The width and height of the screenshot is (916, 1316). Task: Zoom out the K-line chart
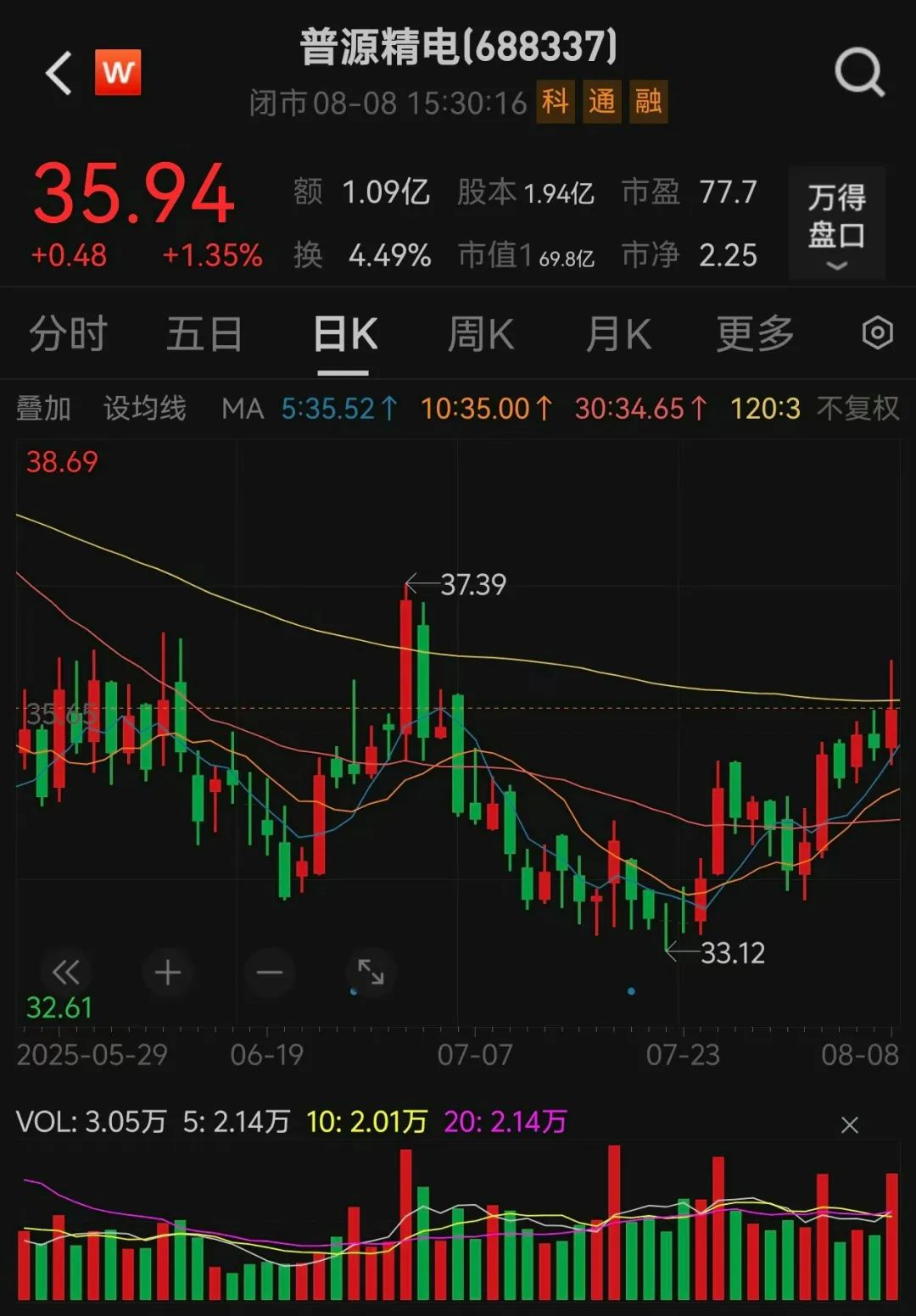pos(269,972)
